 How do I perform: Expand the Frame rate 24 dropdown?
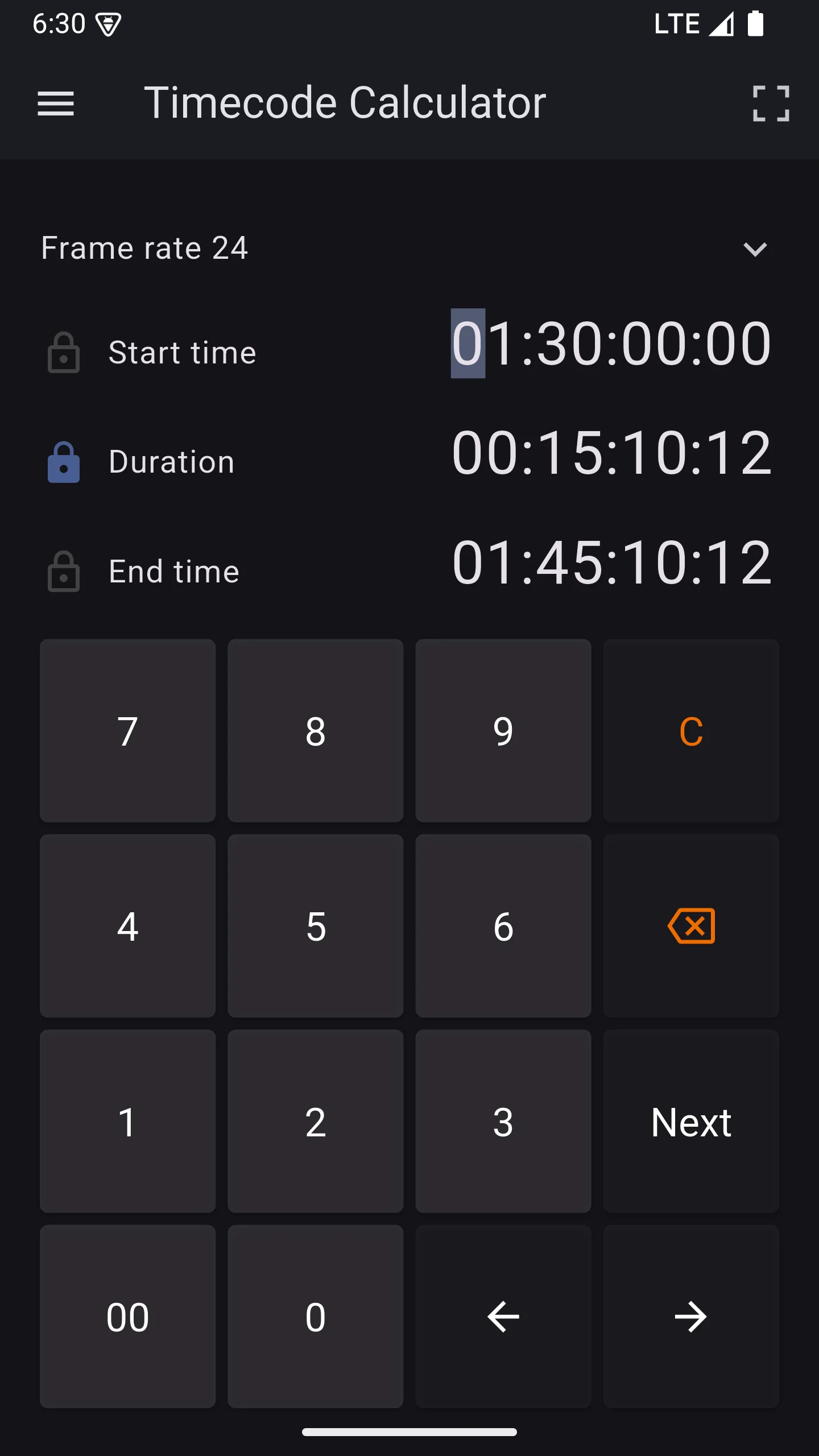coord(755,249)
